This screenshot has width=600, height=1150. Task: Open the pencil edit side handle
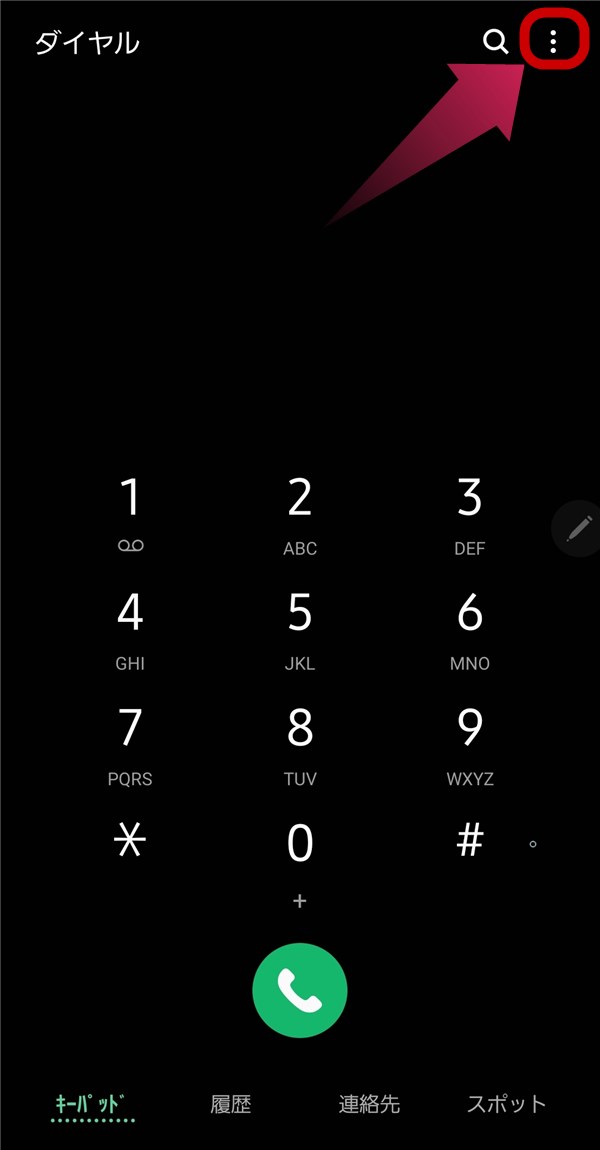tap(578, 529)
